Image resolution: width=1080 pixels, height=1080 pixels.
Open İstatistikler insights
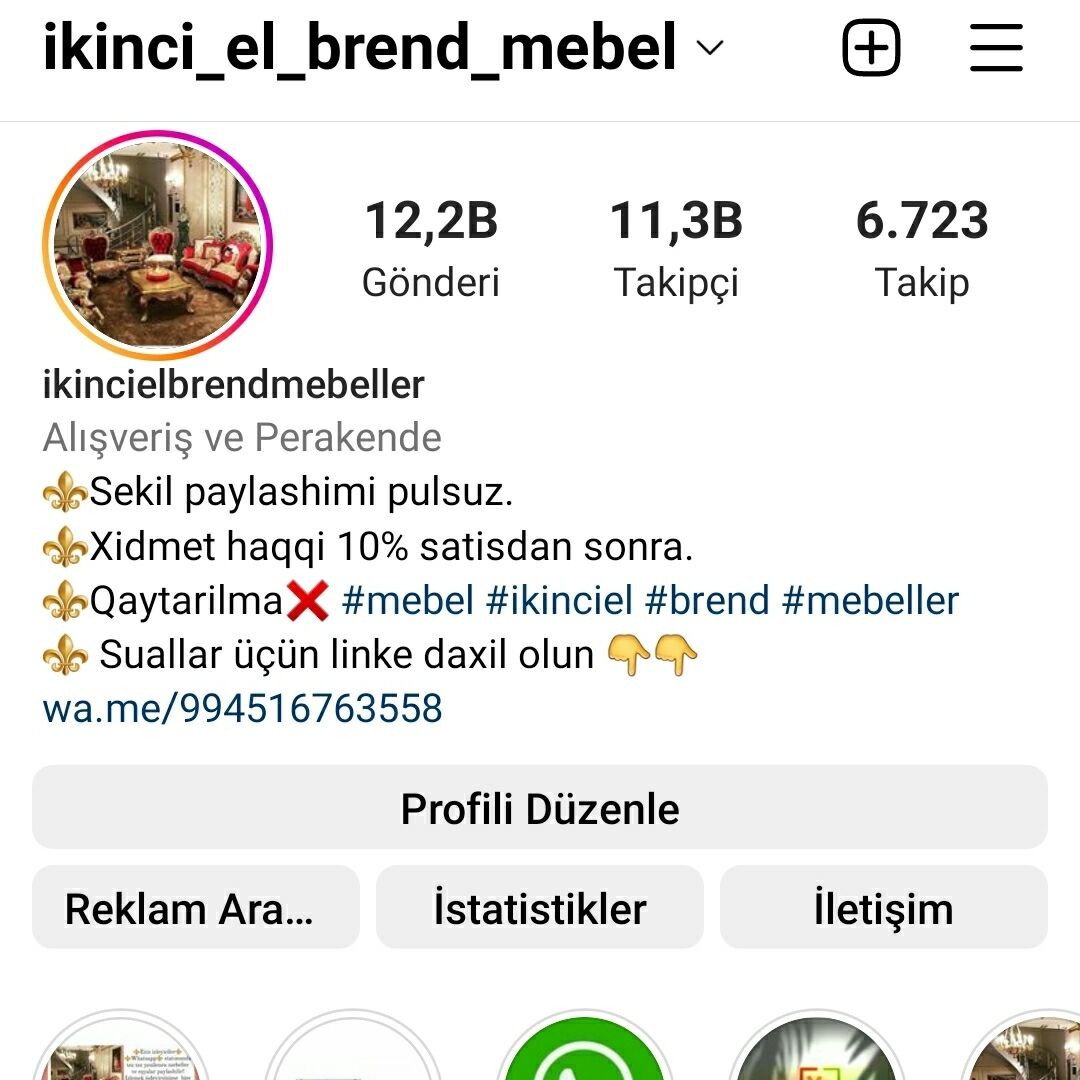coord(540,908)
